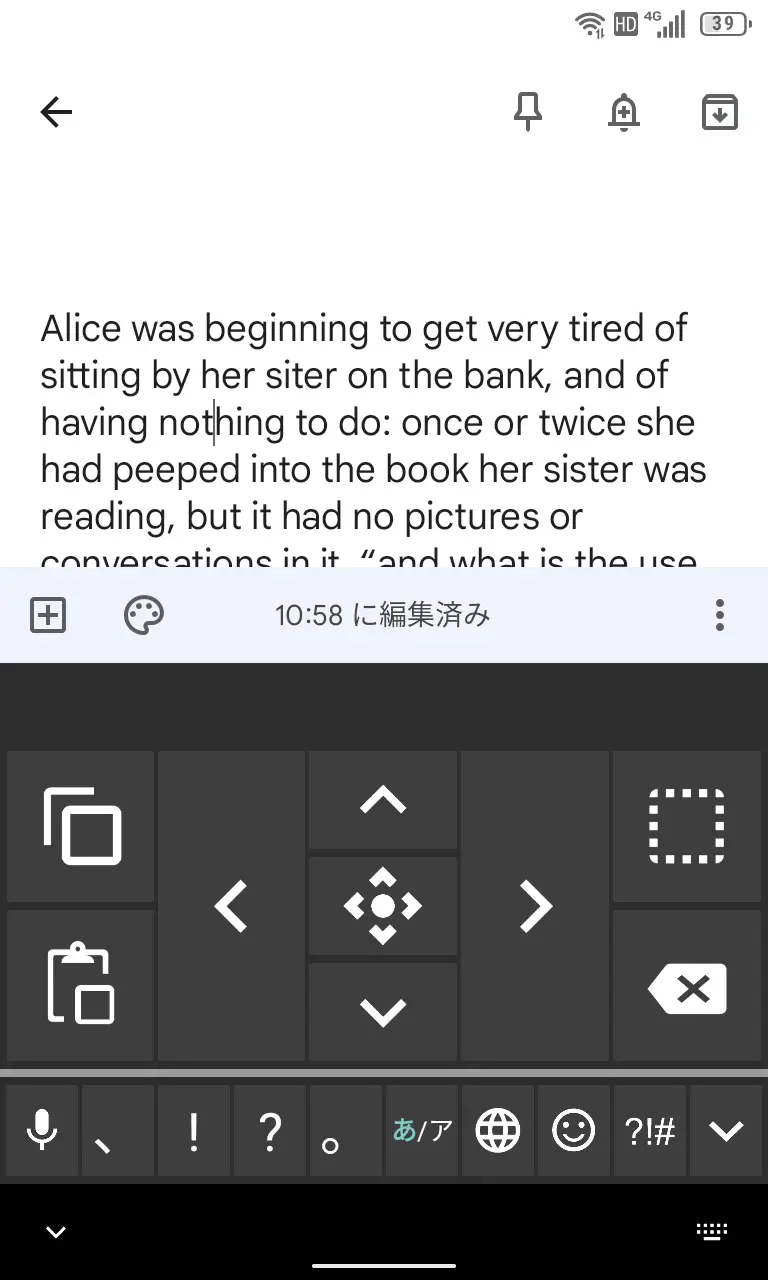Move the cursor left

pos(231,906)
